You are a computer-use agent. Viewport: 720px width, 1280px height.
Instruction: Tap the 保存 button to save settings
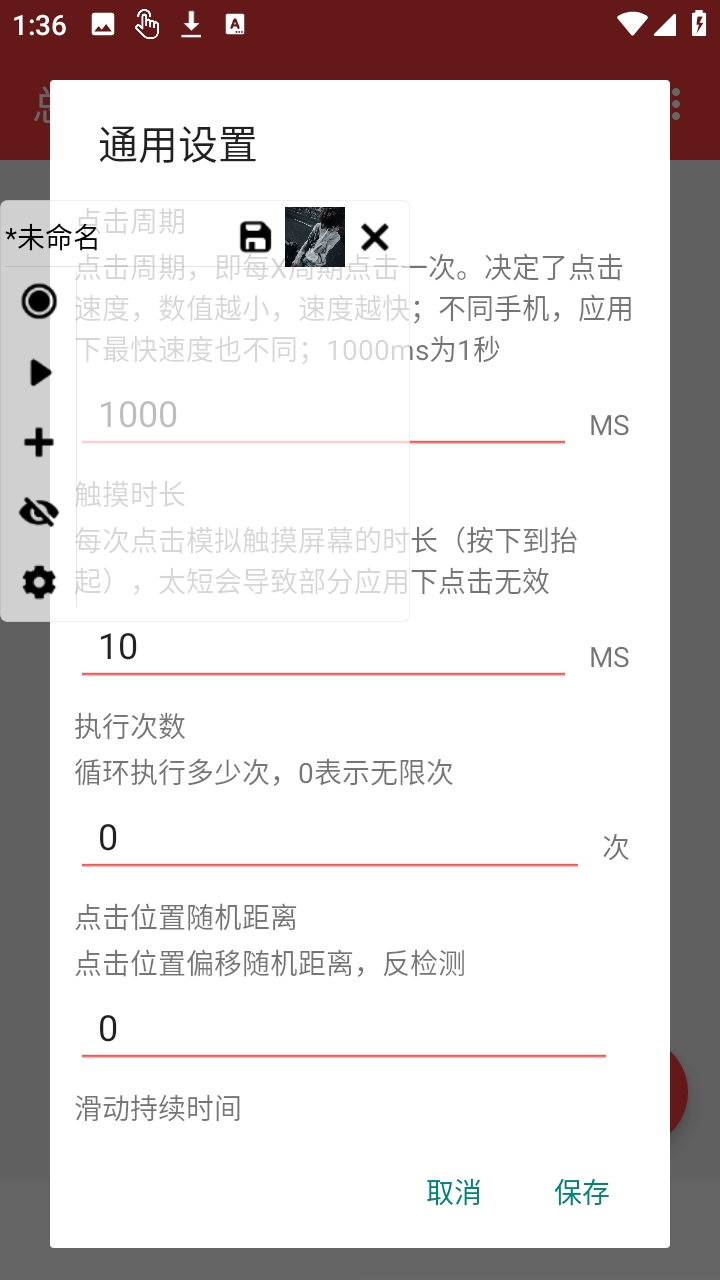point(582,1192)
